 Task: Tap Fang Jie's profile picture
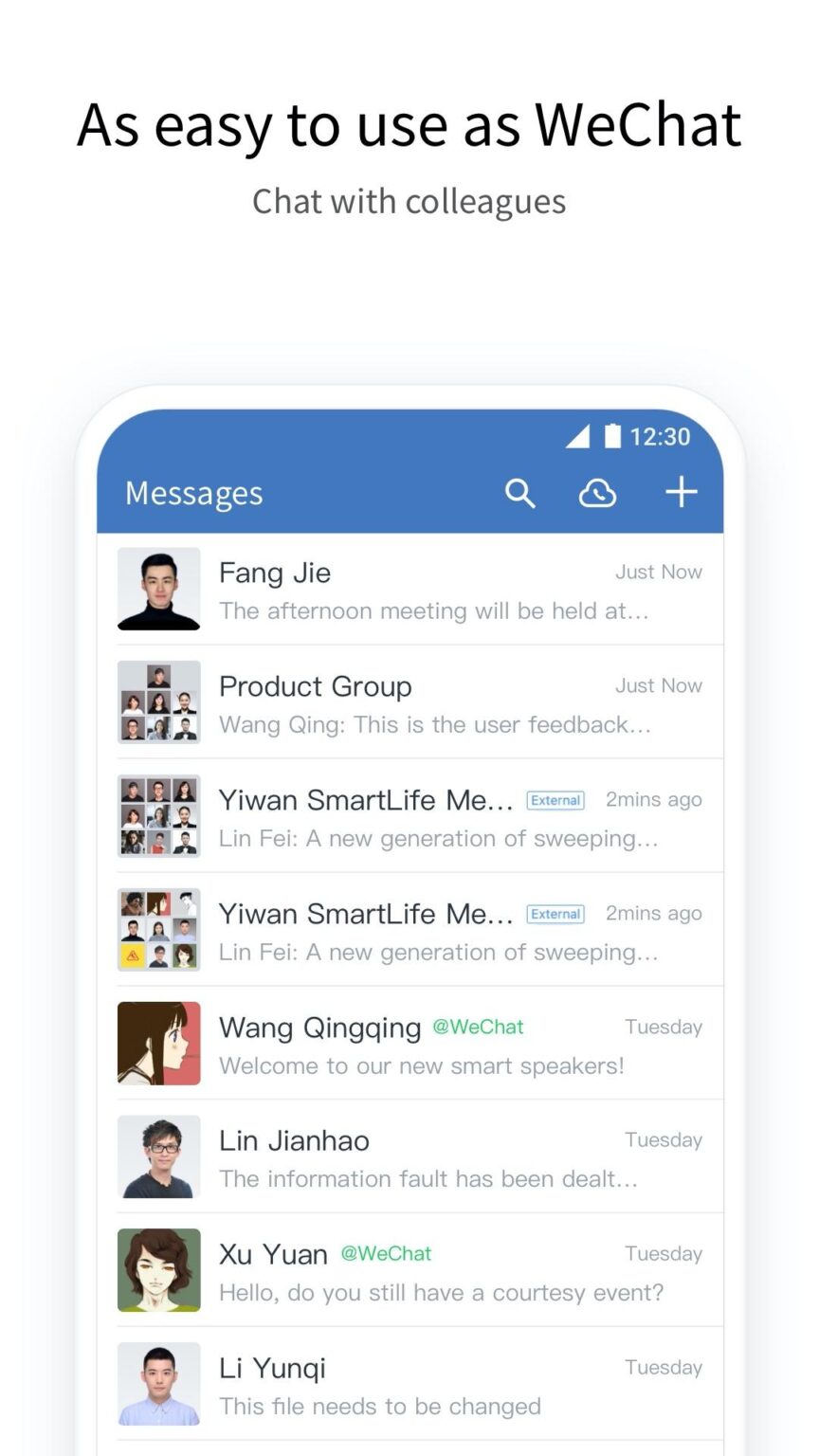point(158,589)
